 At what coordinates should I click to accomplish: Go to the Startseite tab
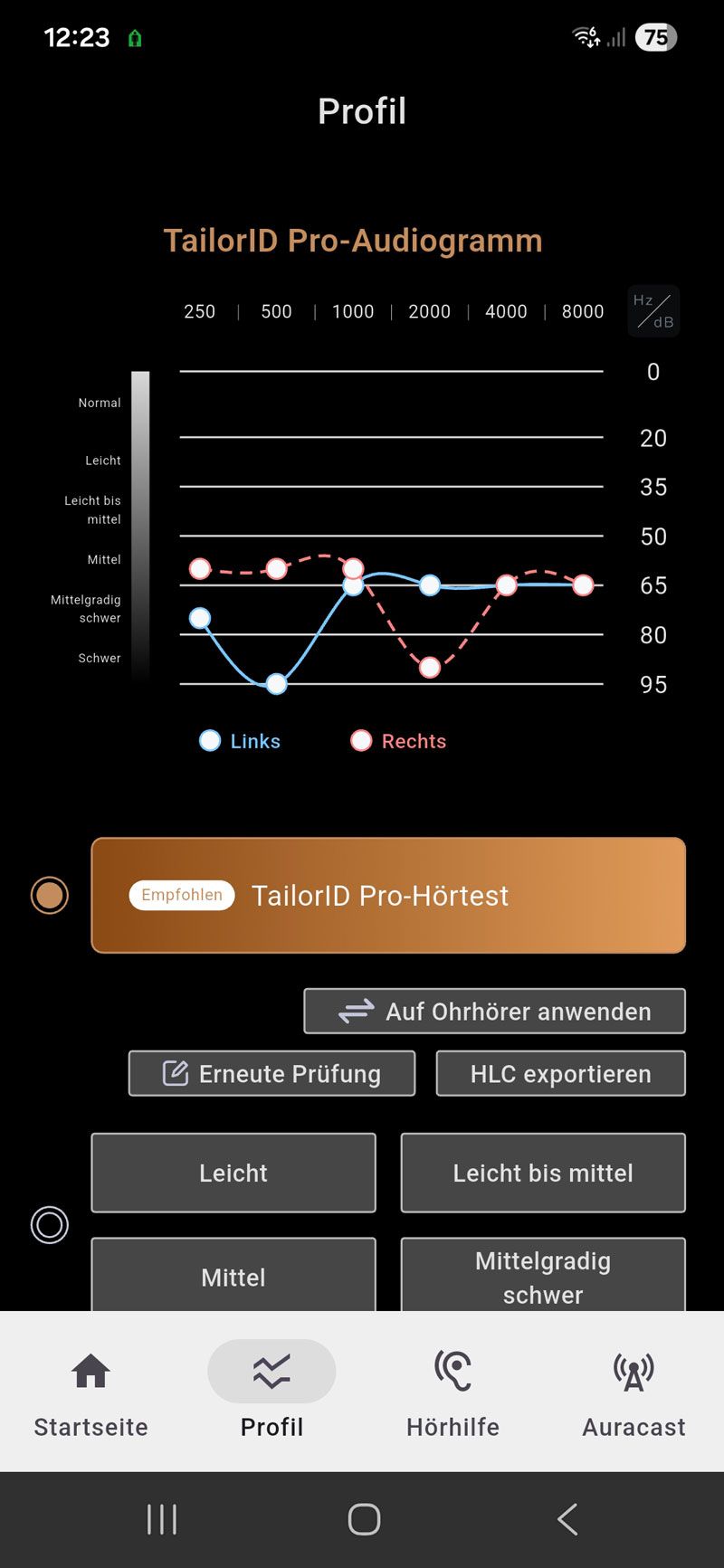tap(90, 1389)
